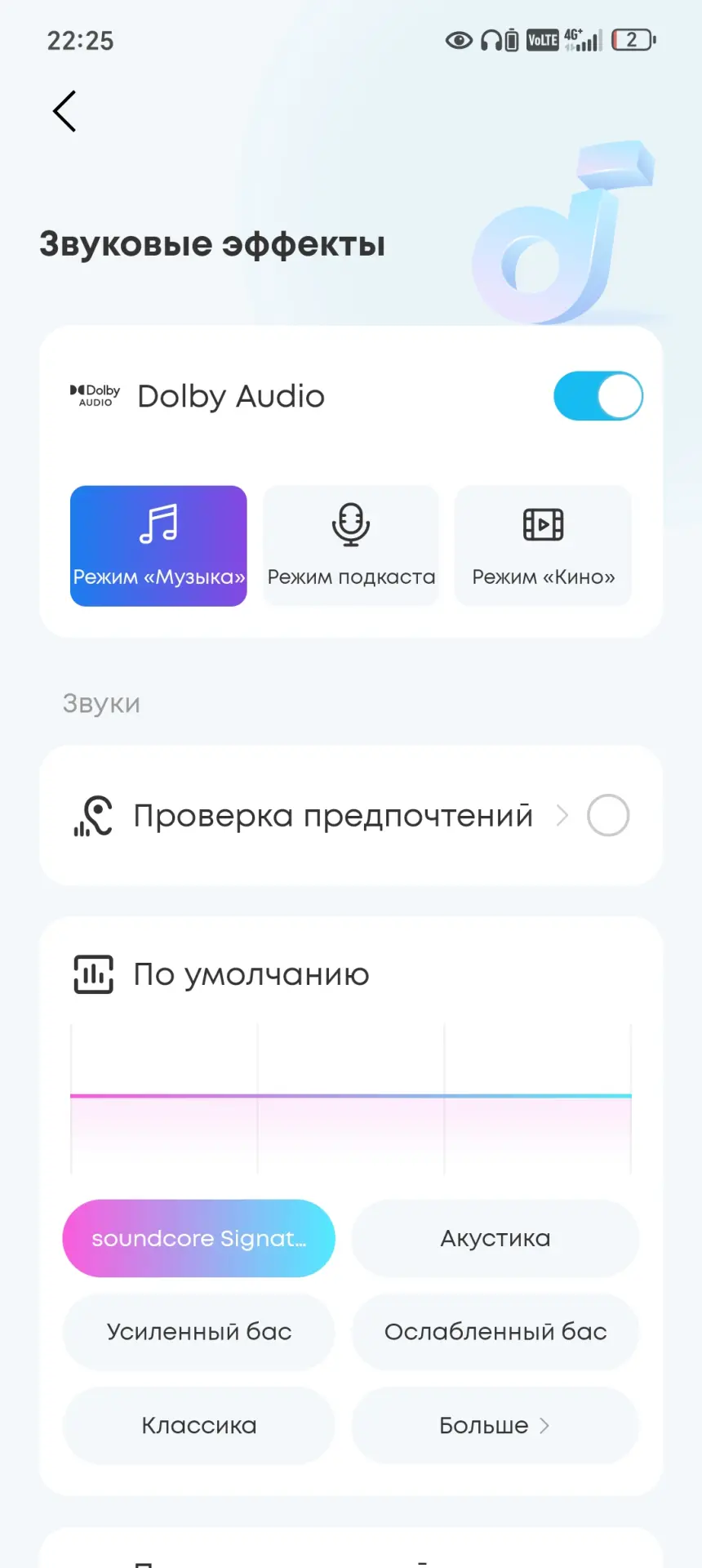Toggle the eye icon in status bar
Screen dimensions: 702x1568
pos(458,39)
